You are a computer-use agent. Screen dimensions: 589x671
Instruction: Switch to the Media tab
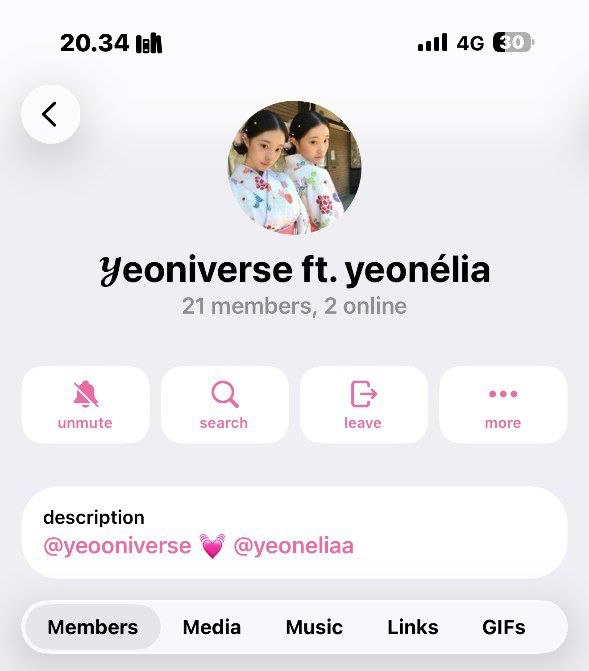tap(212, 627)
